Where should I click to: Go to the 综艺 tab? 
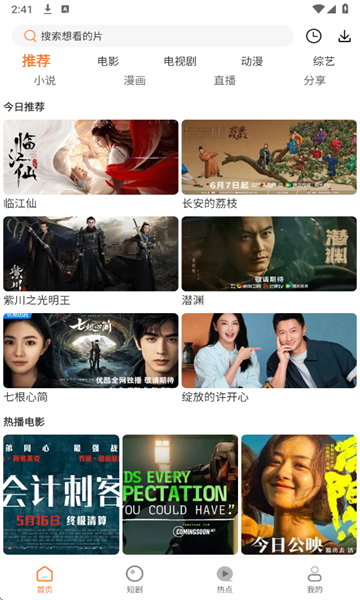[324, 61]
